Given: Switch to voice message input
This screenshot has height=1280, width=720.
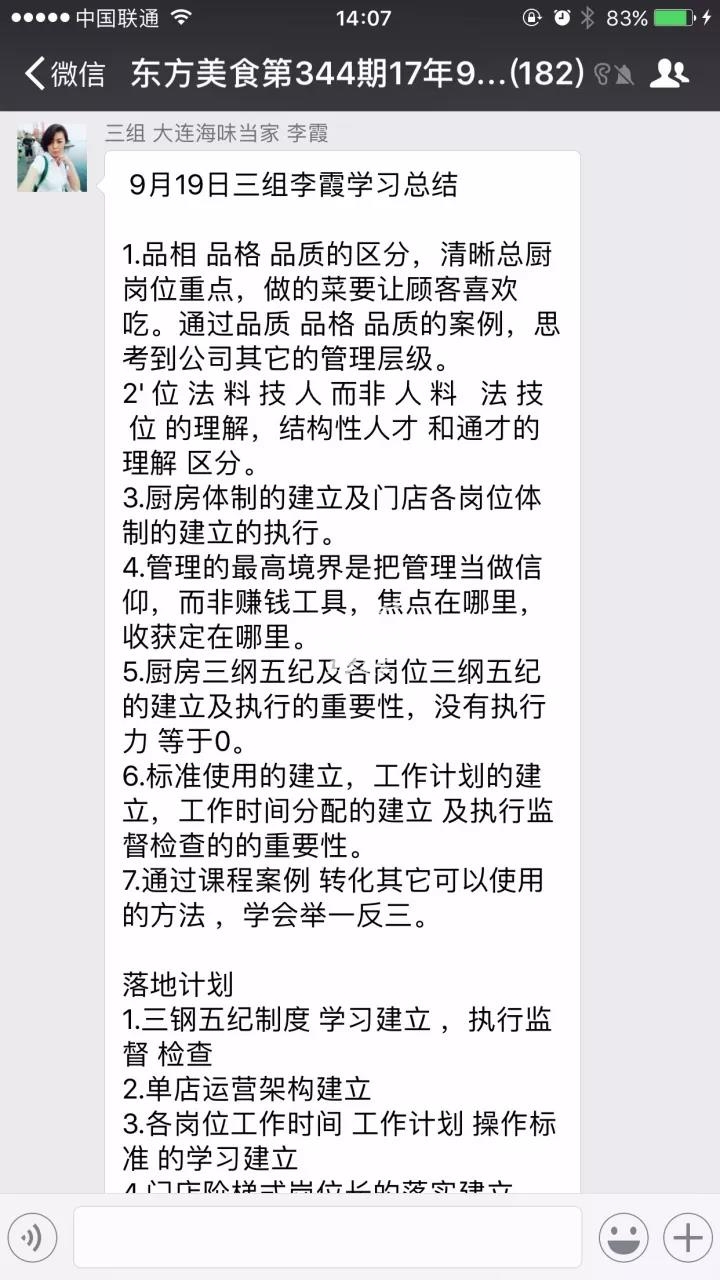Looking at the screenshot, I should click(x=32, y=1238).
